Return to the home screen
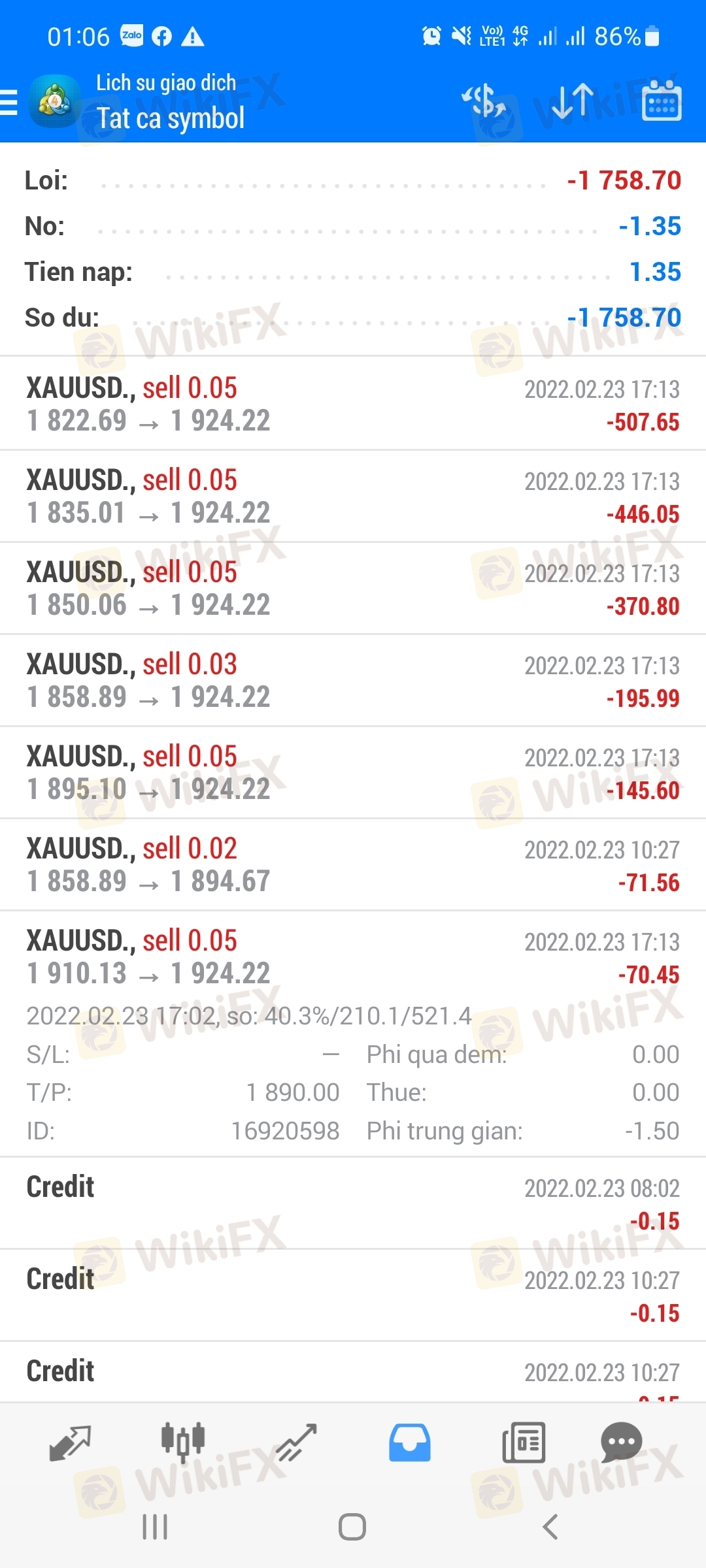Screen dimensions: 706x1568 point(352,1527)
